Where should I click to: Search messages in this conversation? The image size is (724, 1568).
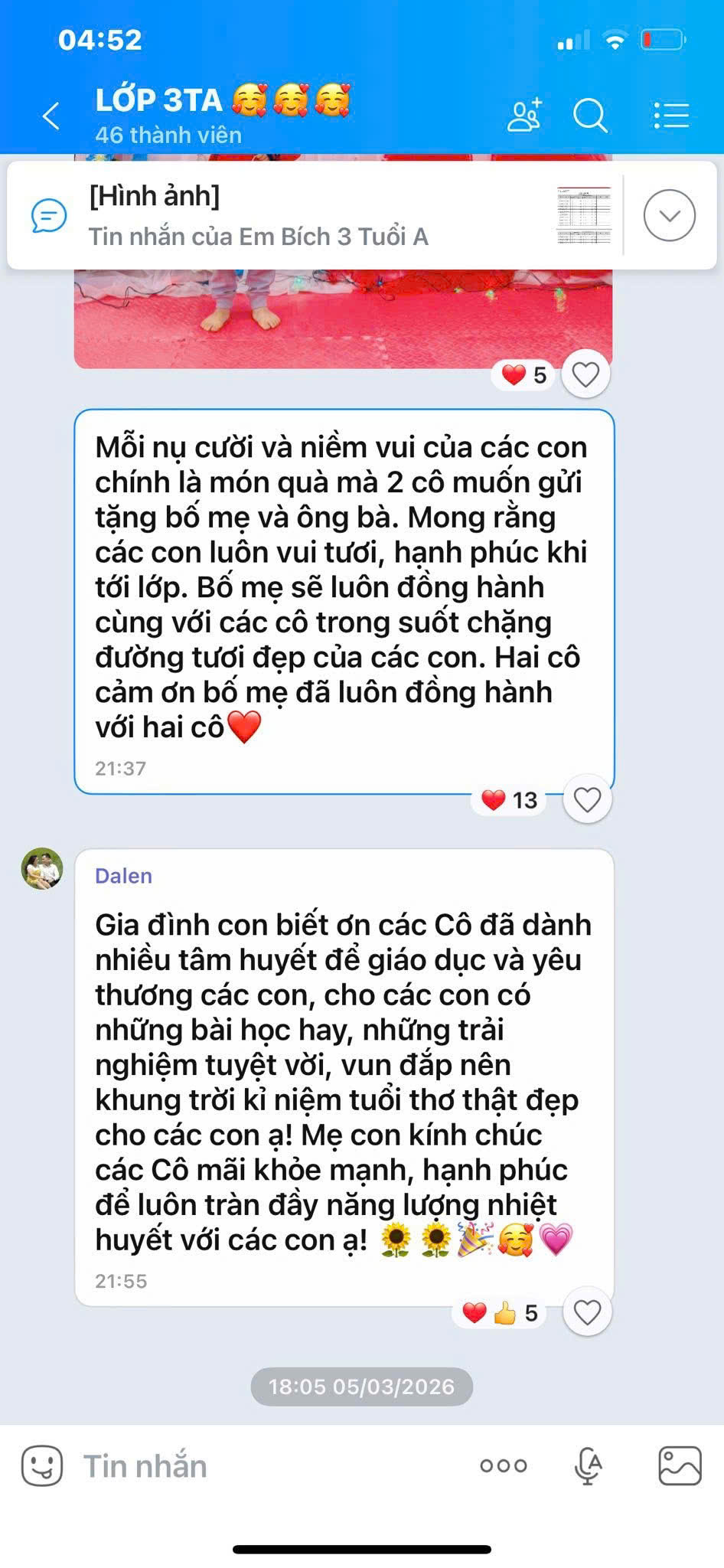point(590,116)
